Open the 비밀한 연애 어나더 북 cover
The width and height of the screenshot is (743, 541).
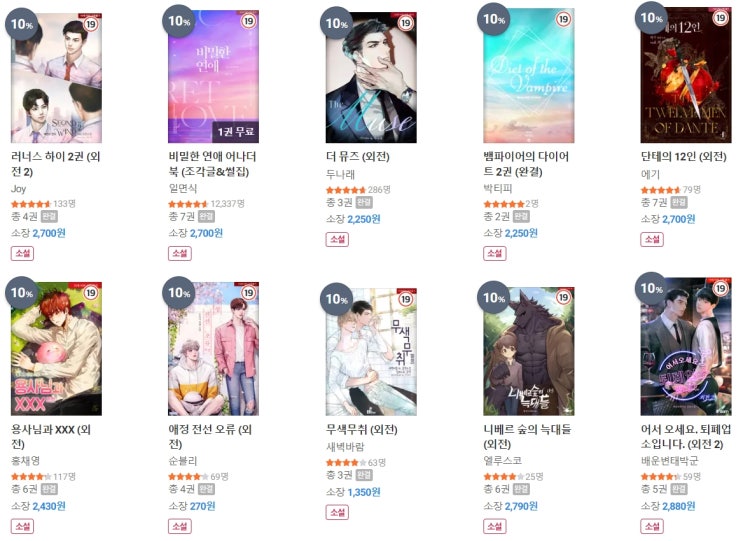213,79
